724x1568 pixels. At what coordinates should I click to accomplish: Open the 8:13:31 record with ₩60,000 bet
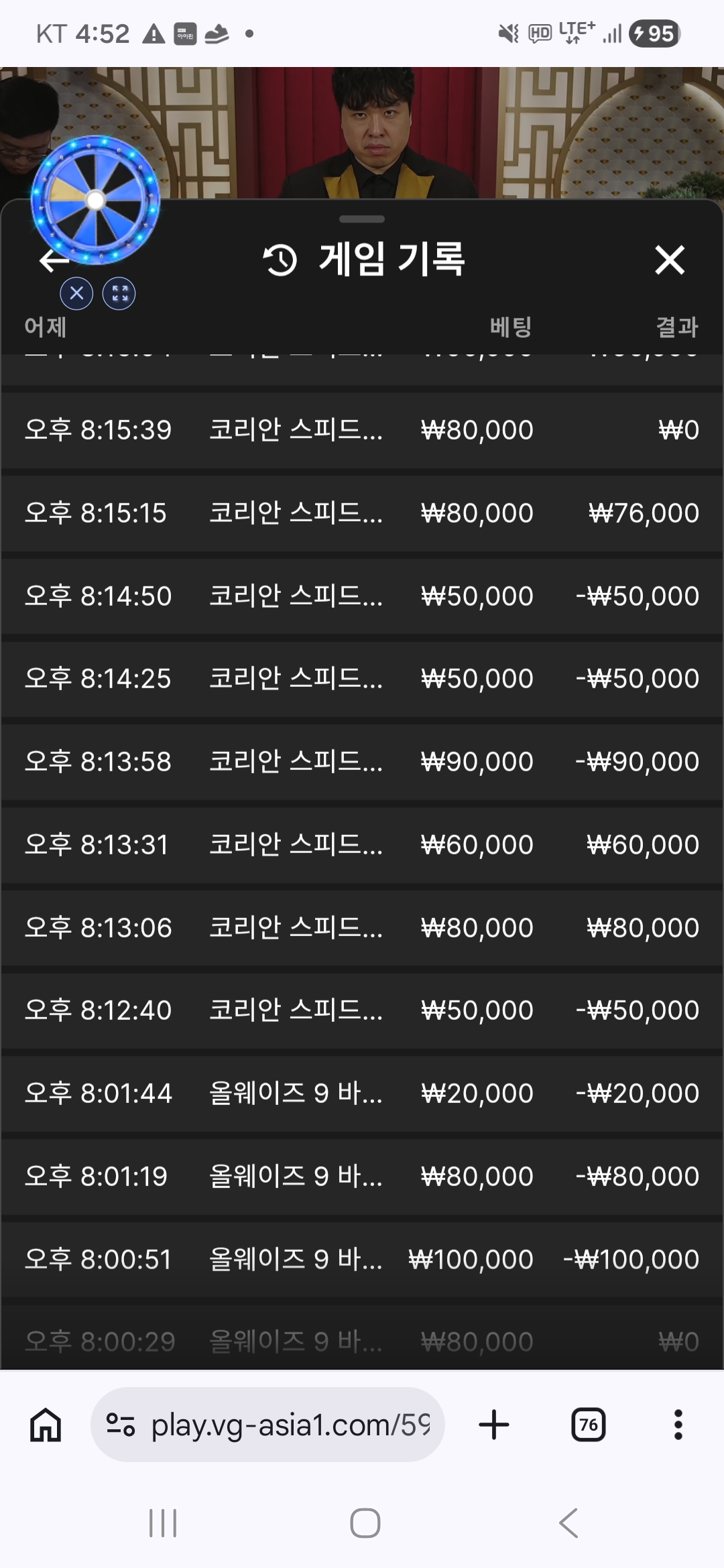[362, 844]
